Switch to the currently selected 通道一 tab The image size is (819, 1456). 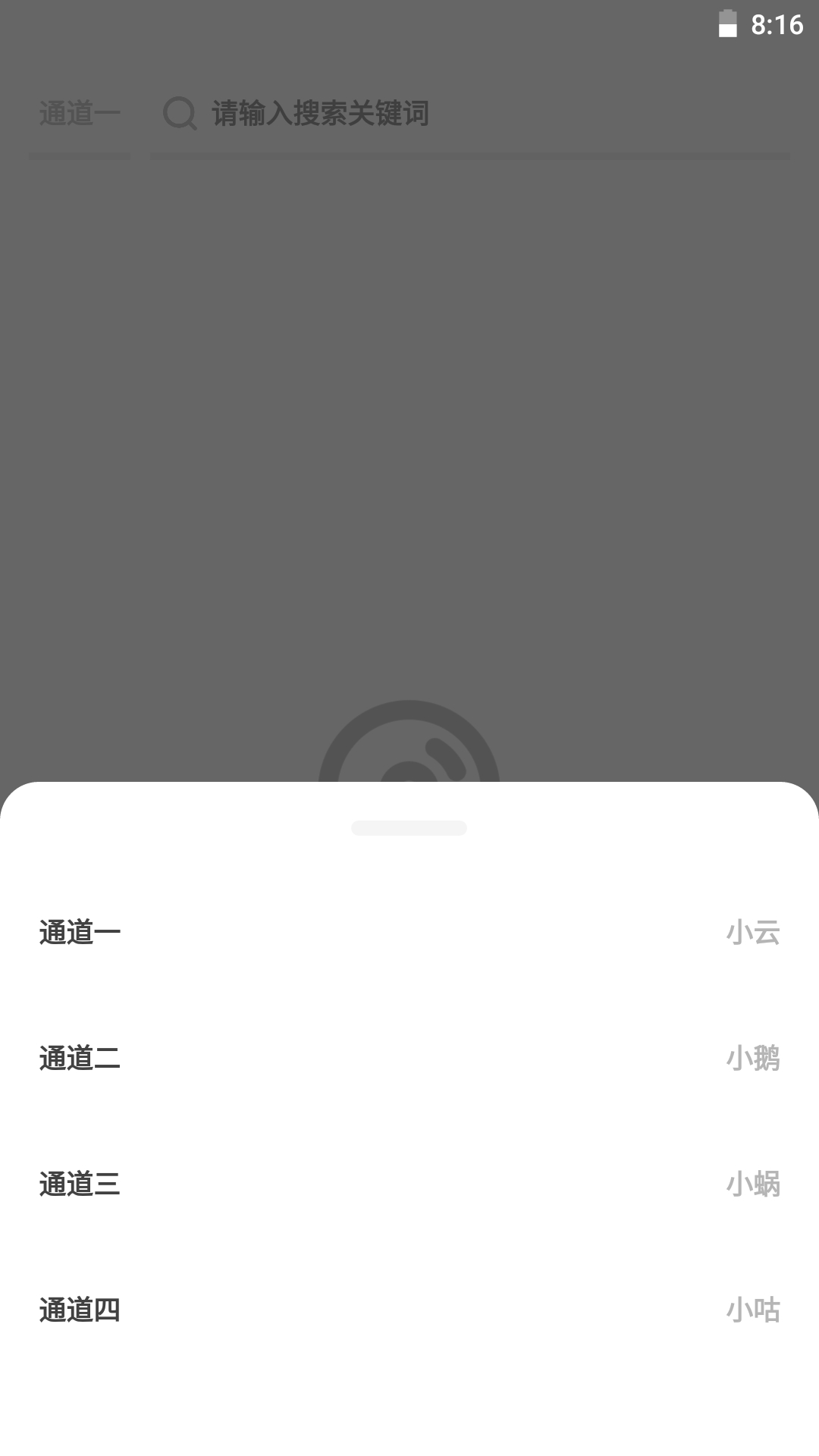click(80, 112)
